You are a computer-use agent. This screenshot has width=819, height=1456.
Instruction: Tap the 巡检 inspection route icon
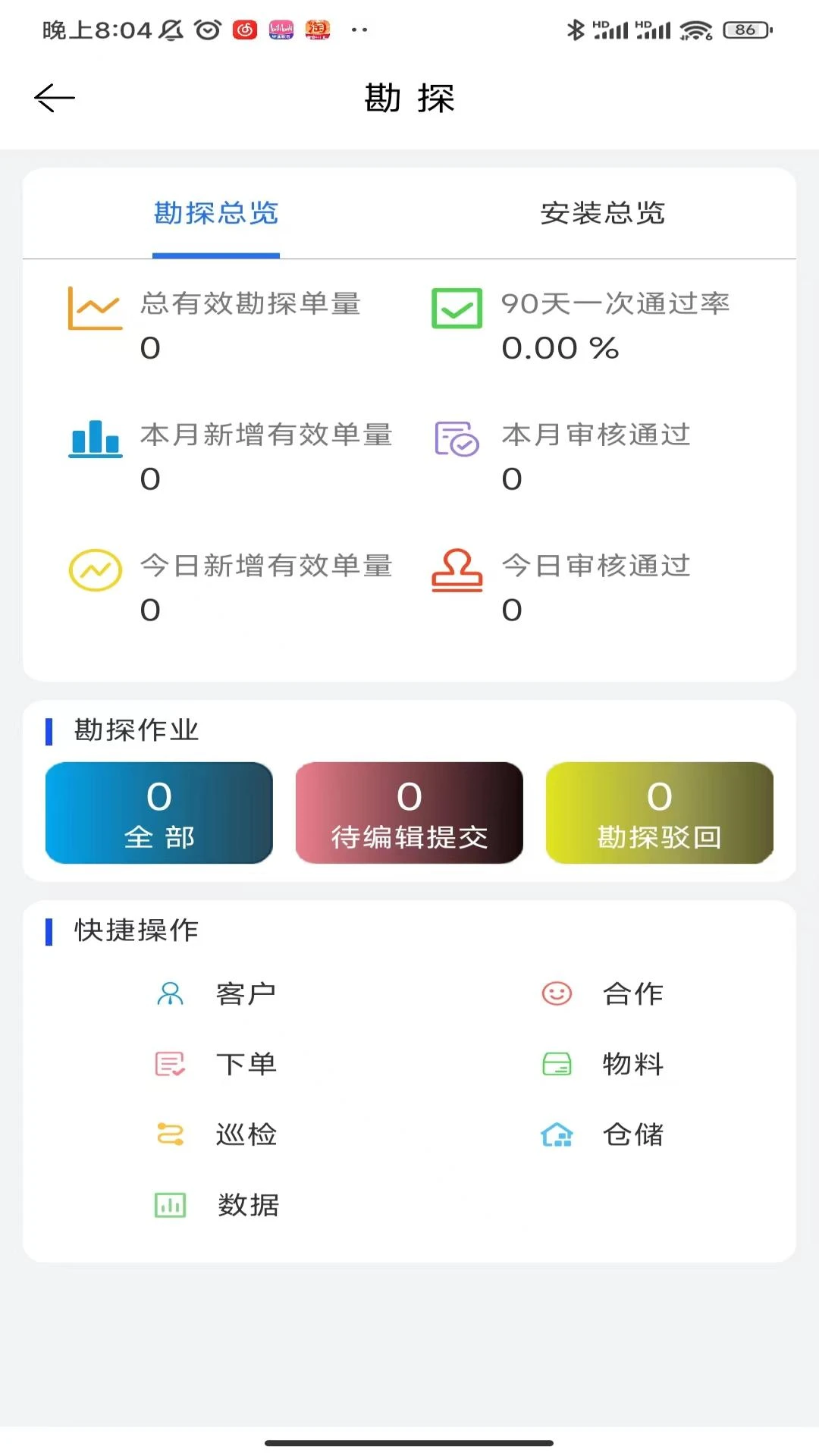(170, 1135)
